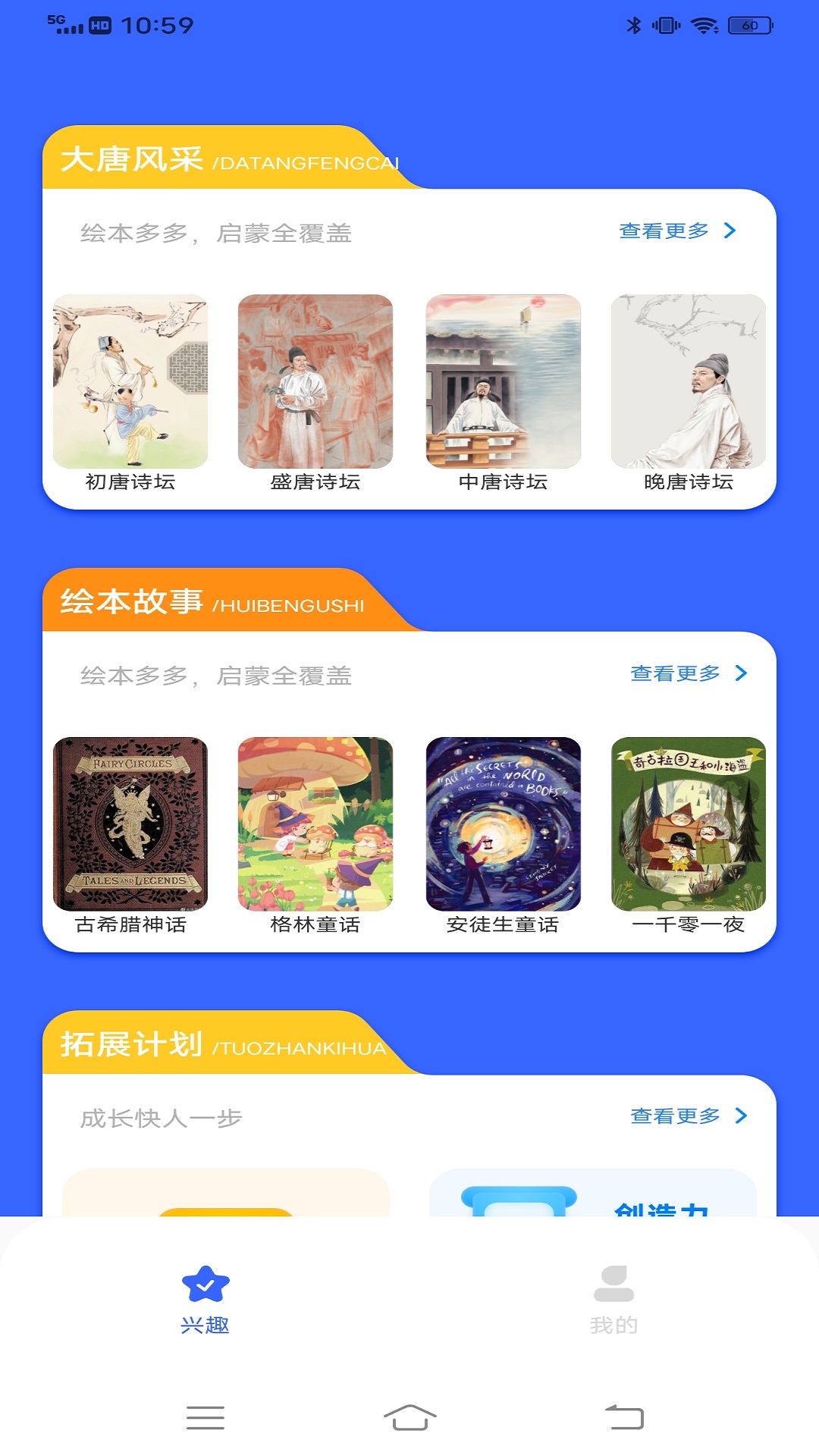Image resolution: width=819 pixels, height=1456 pixels.
Task: Tap the home navigation icon
Action: [x=409, y=1415]
